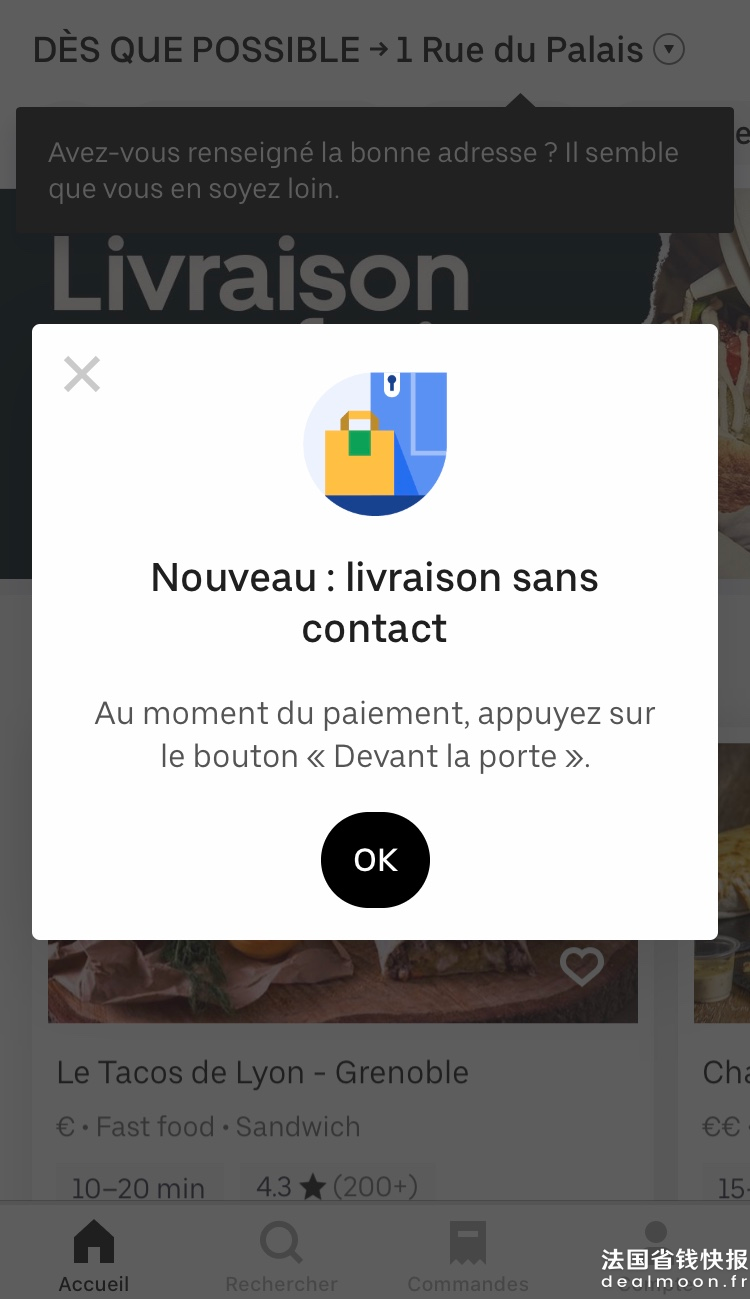Go to the Rechercher tab
This screenshot has height=1299, width=750.
[281, 1257]
